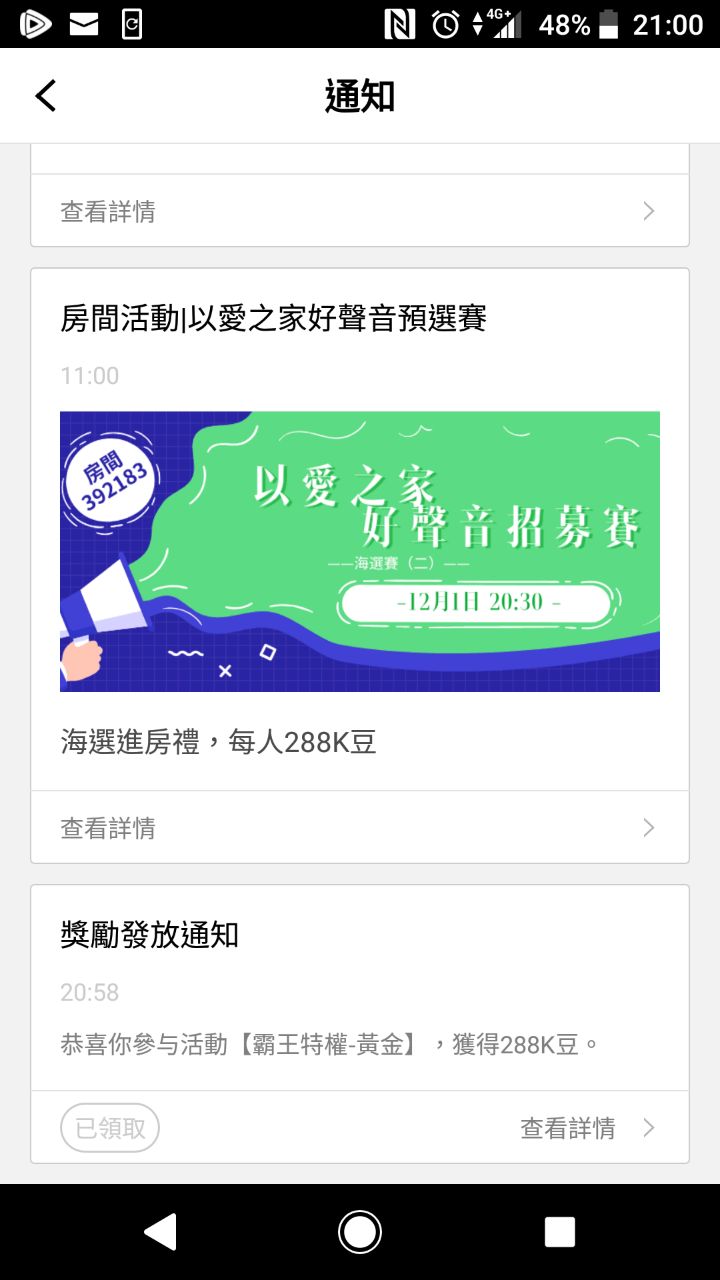Go back from the 通知 screen
This screenshot has height=1280, width=720.
[x=46, y=96]
